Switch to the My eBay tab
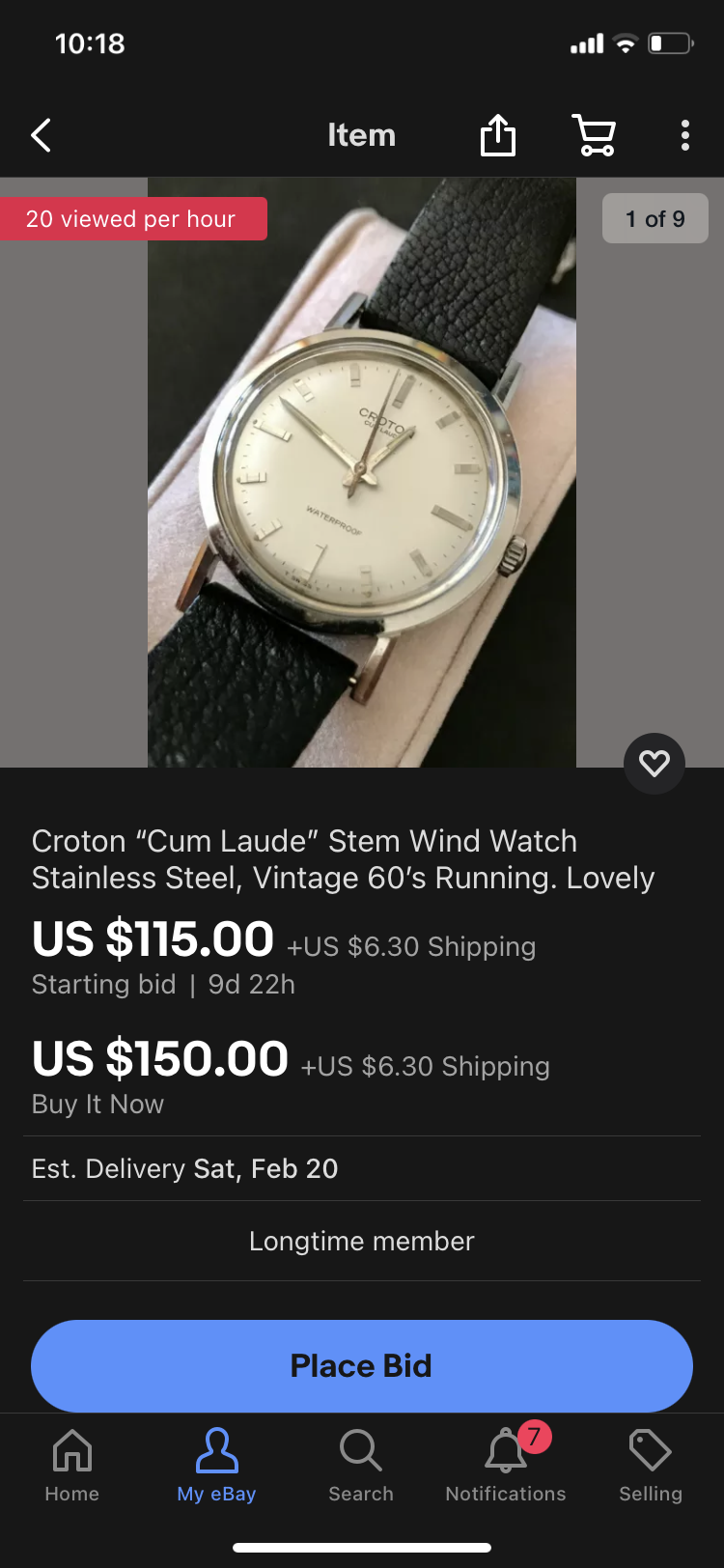The image size is (724, 1568). point(216,1466)
